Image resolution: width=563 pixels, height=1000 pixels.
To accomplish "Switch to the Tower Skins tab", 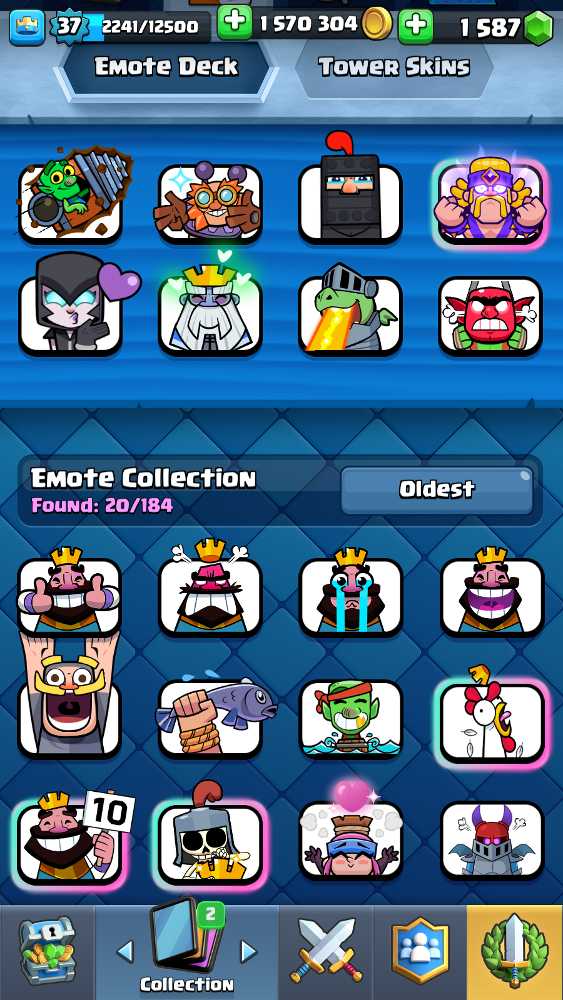I will [393, 67].
